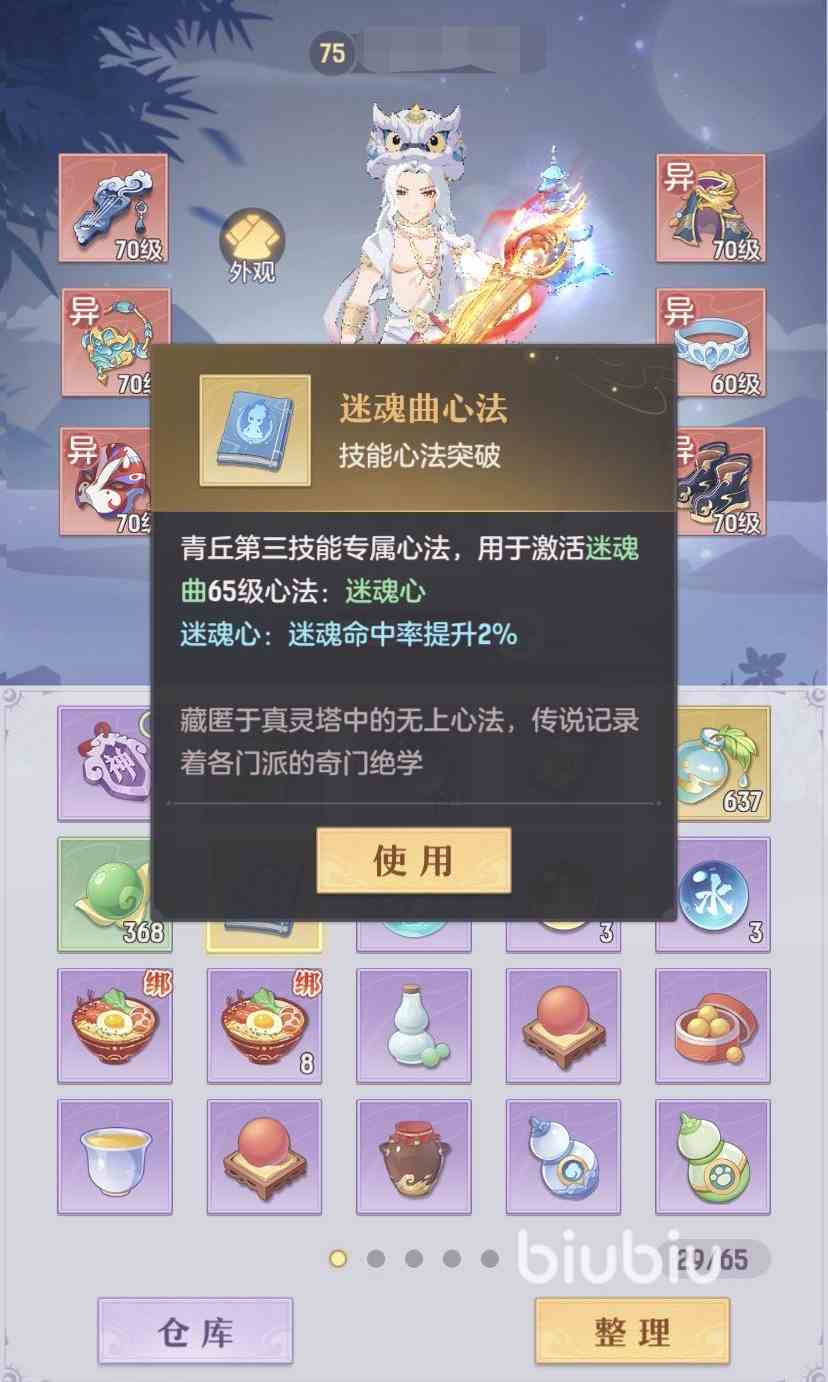The height and width of the screenshot is (1382, 828).
Task: Select the water orb item with count 3
Action: (x=712, y=893)
